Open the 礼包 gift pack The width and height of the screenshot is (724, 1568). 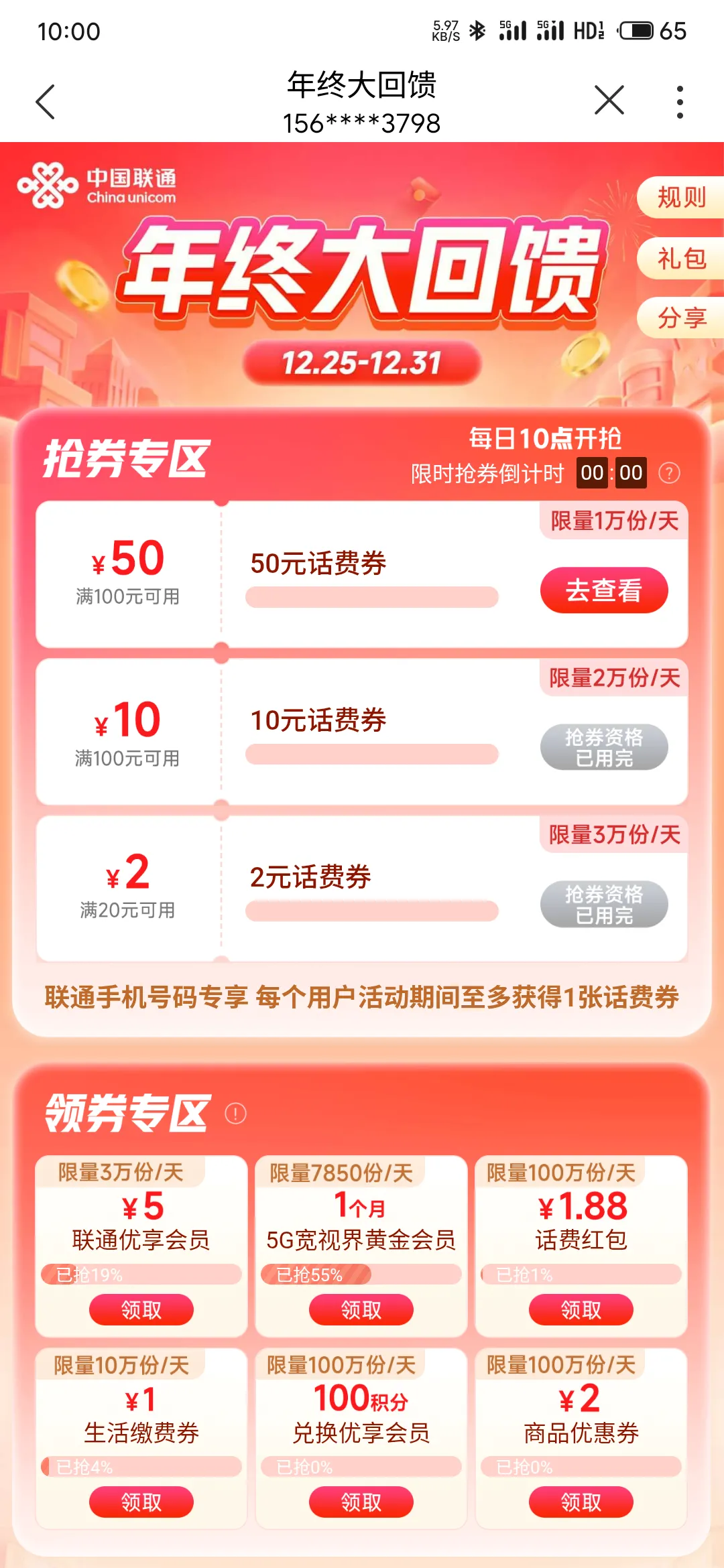click(681, 259)
